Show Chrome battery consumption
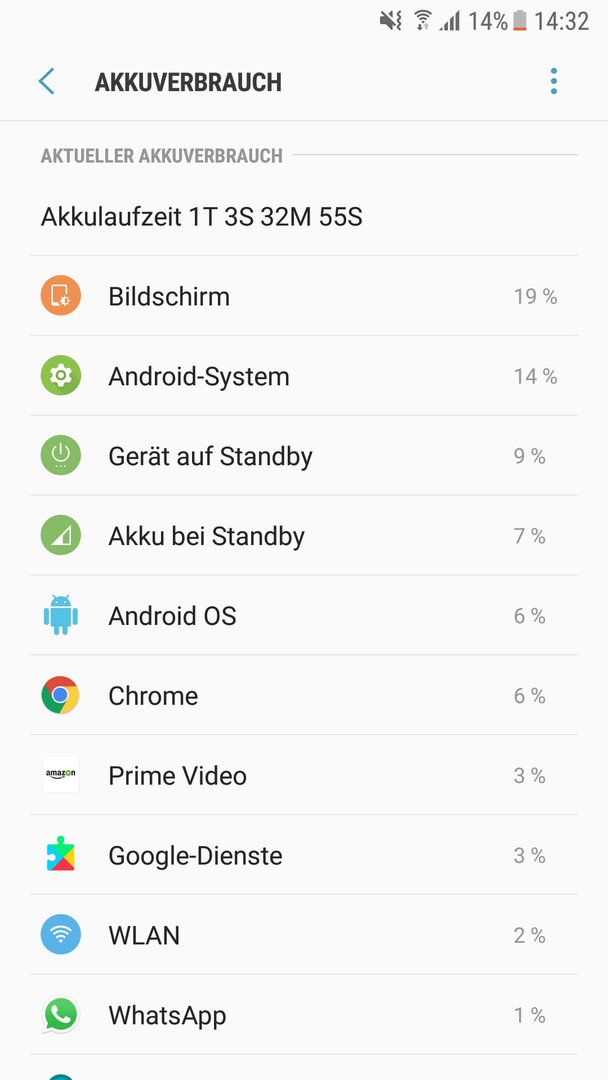Image resolution: width=608 pixels, height=1080 pixels. pos(304,696)
